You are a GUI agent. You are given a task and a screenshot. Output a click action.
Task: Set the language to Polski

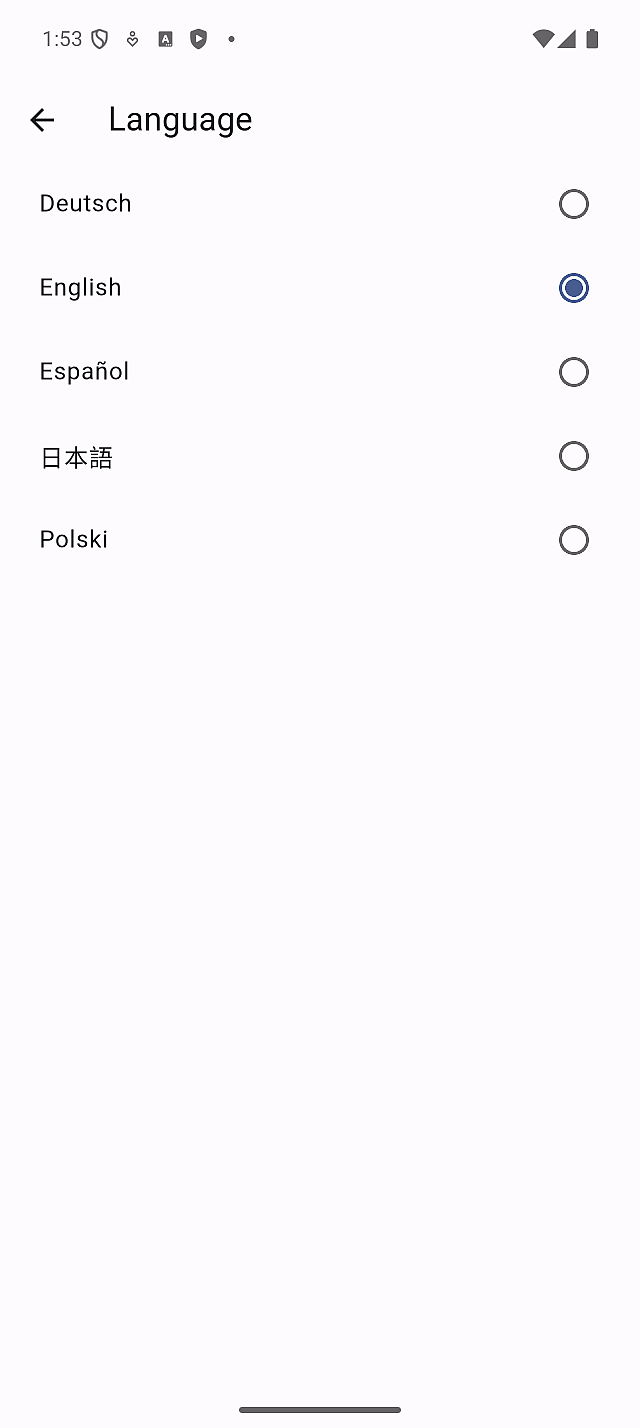click(x=573, y=540)
